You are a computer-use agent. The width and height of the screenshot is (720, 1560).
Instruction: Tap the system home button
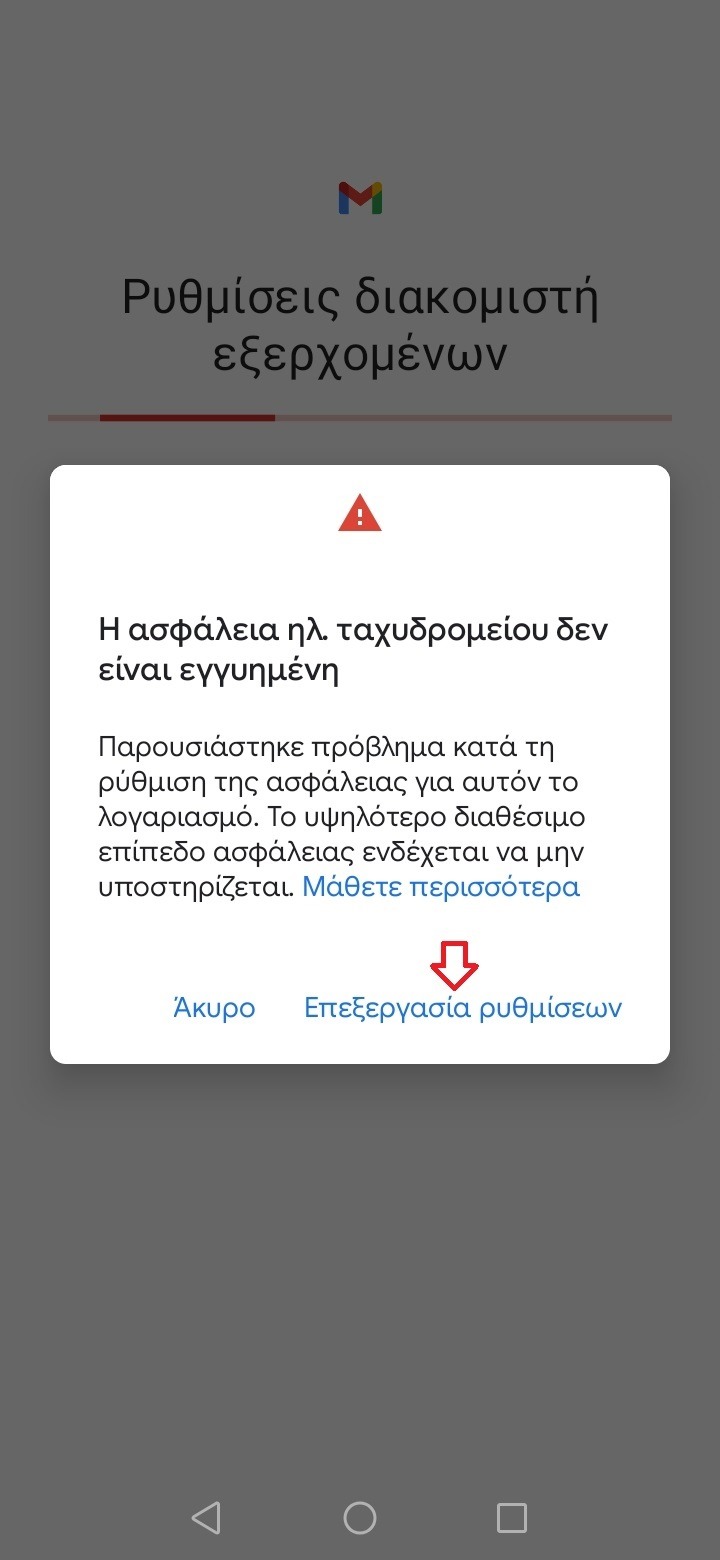[360, 1518]
